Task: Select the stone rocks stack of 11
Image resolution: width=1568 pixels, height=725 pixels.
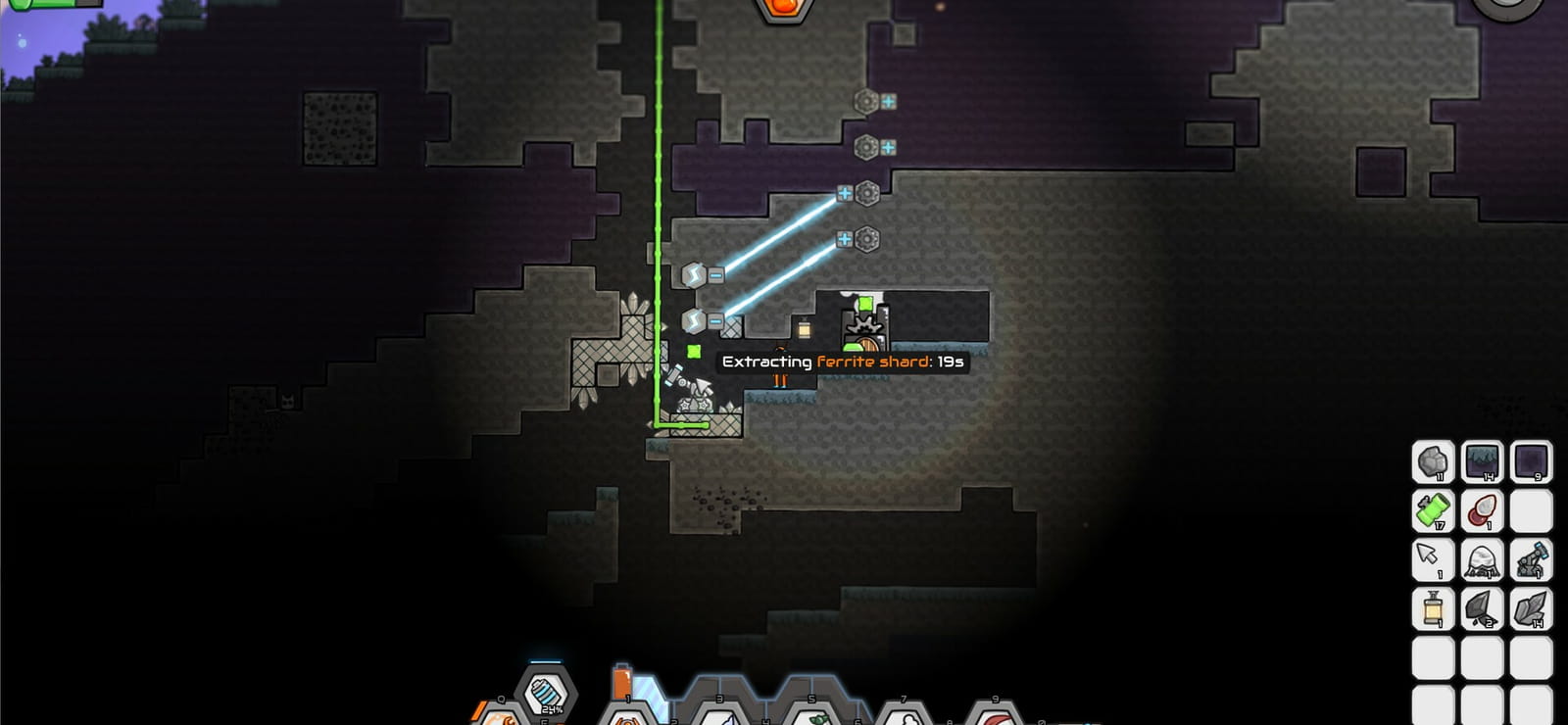Action: pyautogui.click(x=1434, y=462)
